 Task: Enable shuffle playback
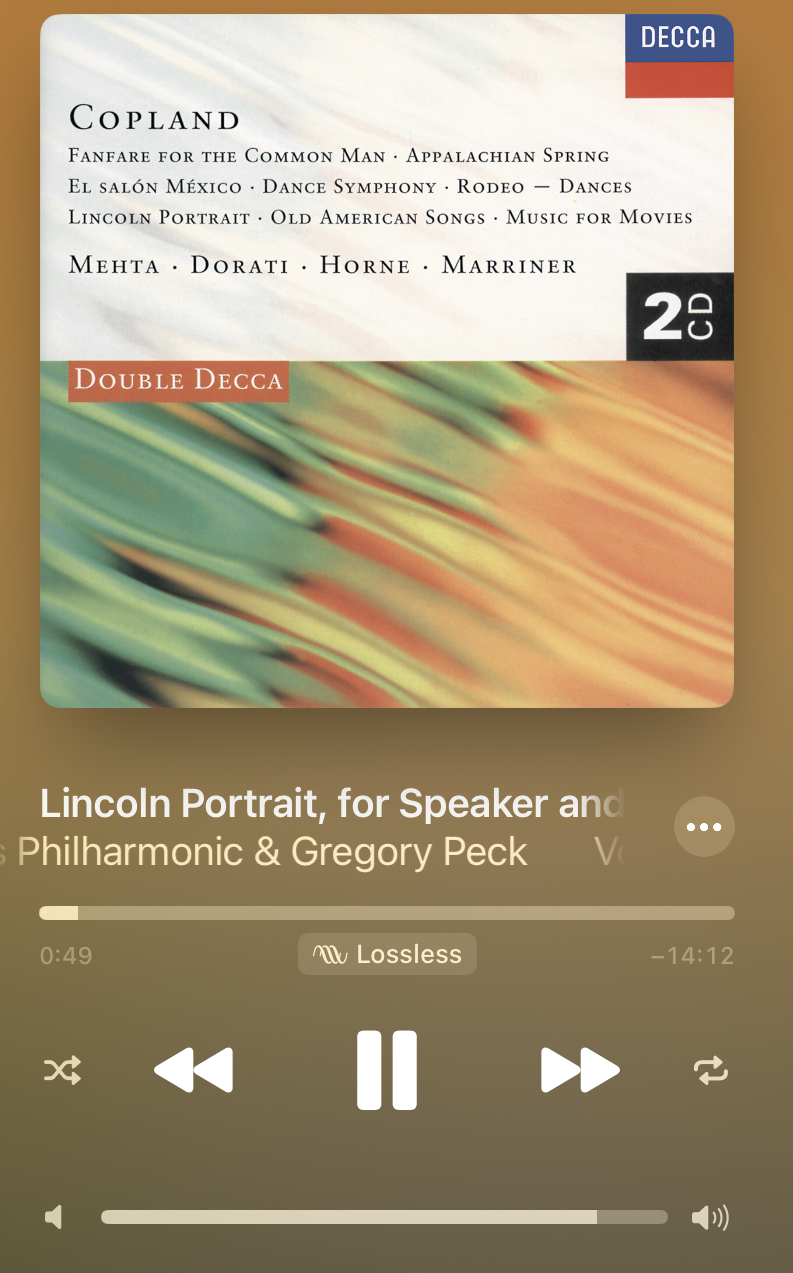[62, 1071]
